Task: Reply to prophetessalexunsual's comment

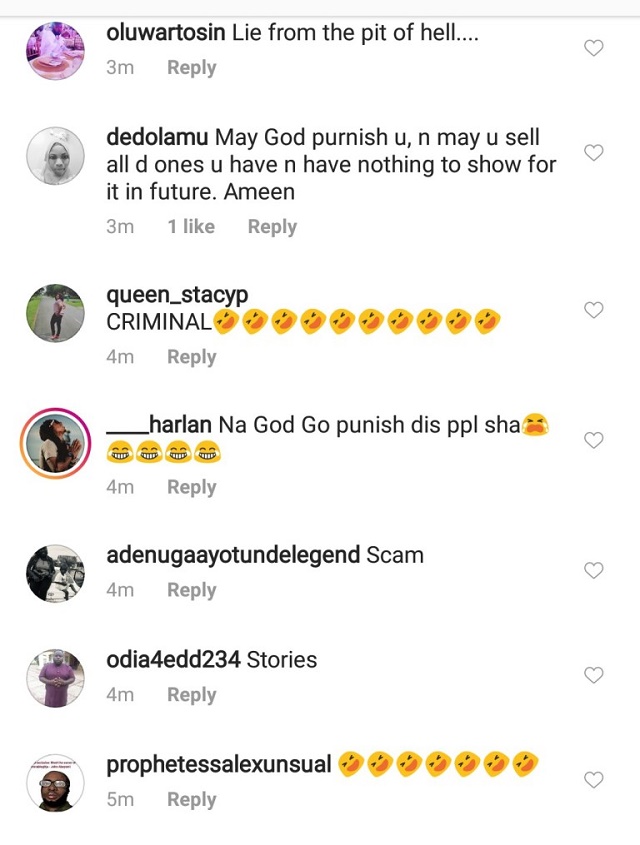Action: (191, 800)
